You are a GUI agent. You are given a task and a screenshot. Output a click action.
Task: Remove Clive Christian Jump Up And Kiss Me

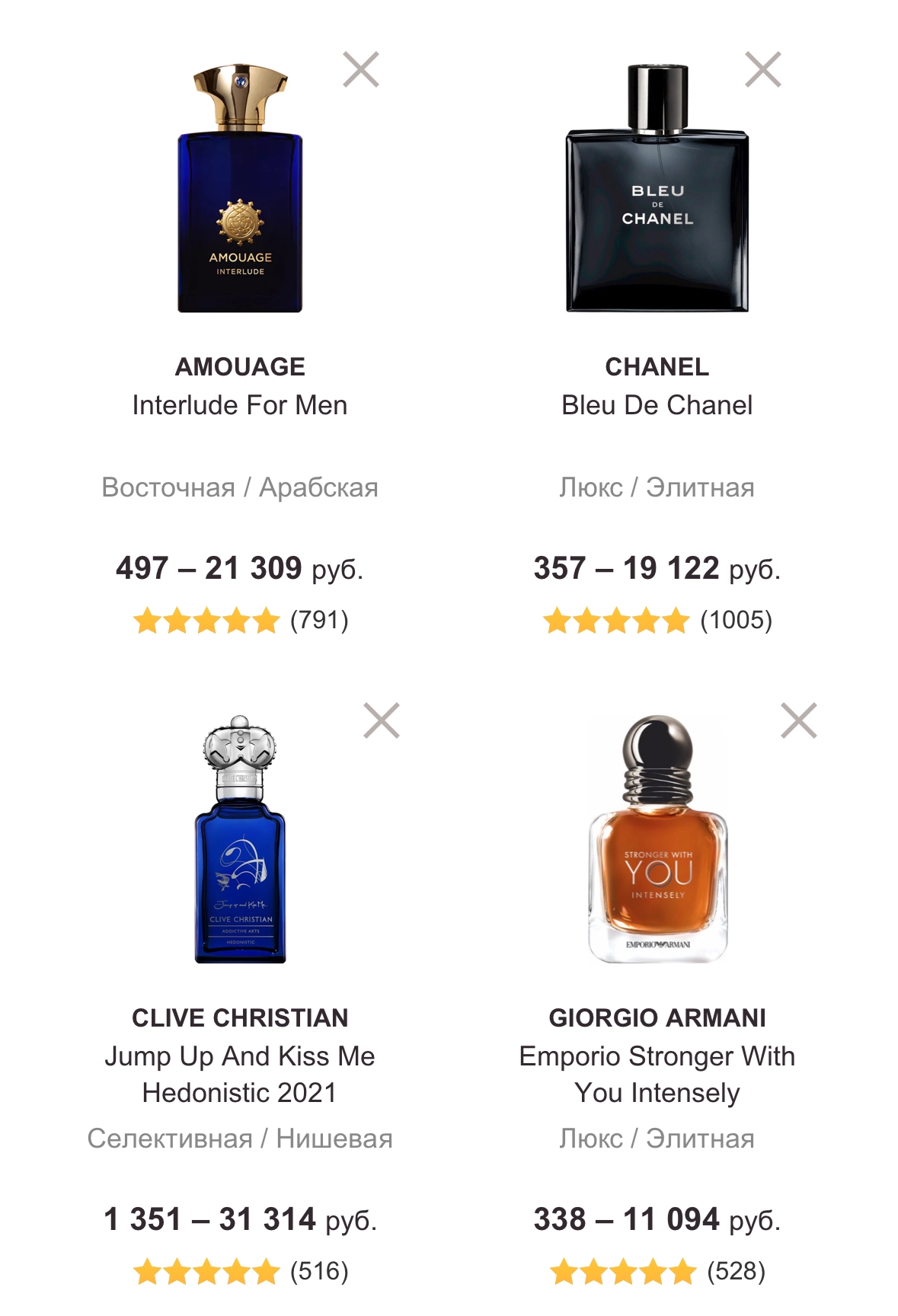point(382,720)
